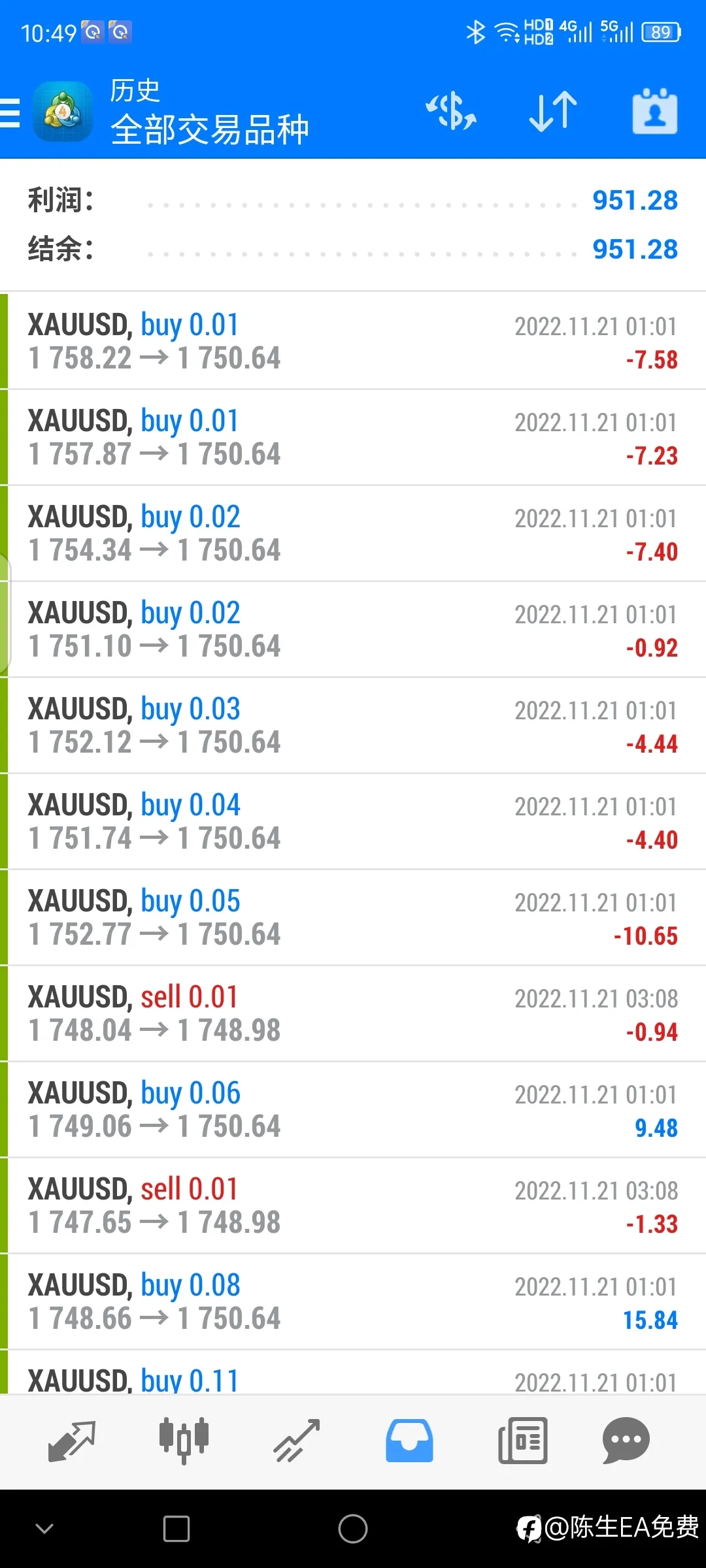Open the hamburger drawer menu
The width and height of the screenshot is (706, 1568).
pos(10,112)
